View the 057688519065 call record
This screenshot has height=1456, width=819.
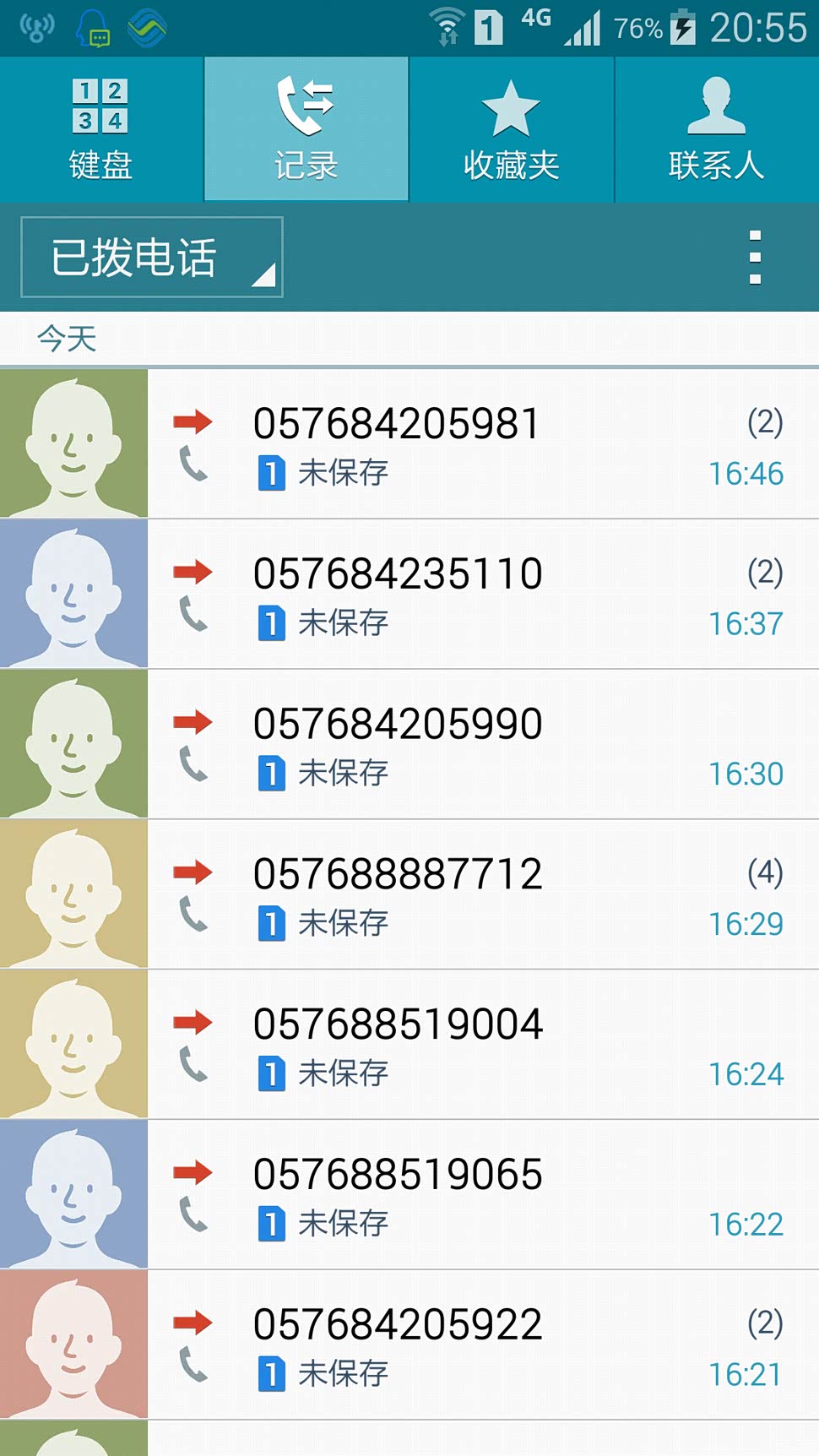click(x=481, y=1196)
